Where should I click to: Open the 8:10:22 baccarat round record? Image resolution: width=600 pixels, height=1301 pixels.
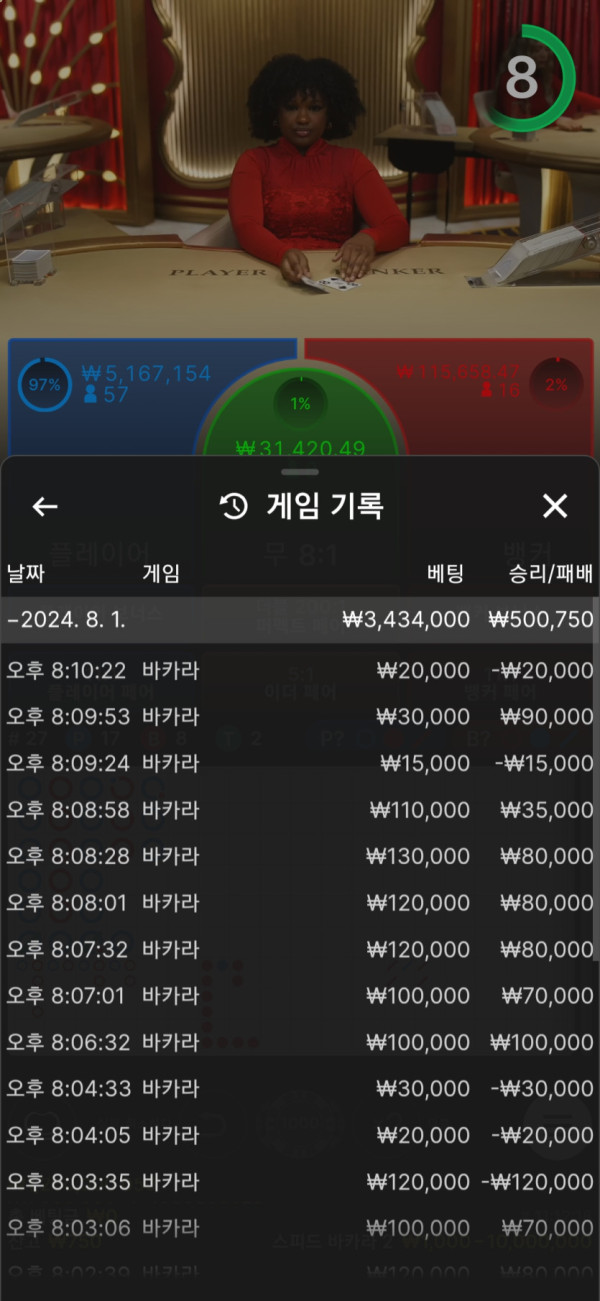pos(298,670)
